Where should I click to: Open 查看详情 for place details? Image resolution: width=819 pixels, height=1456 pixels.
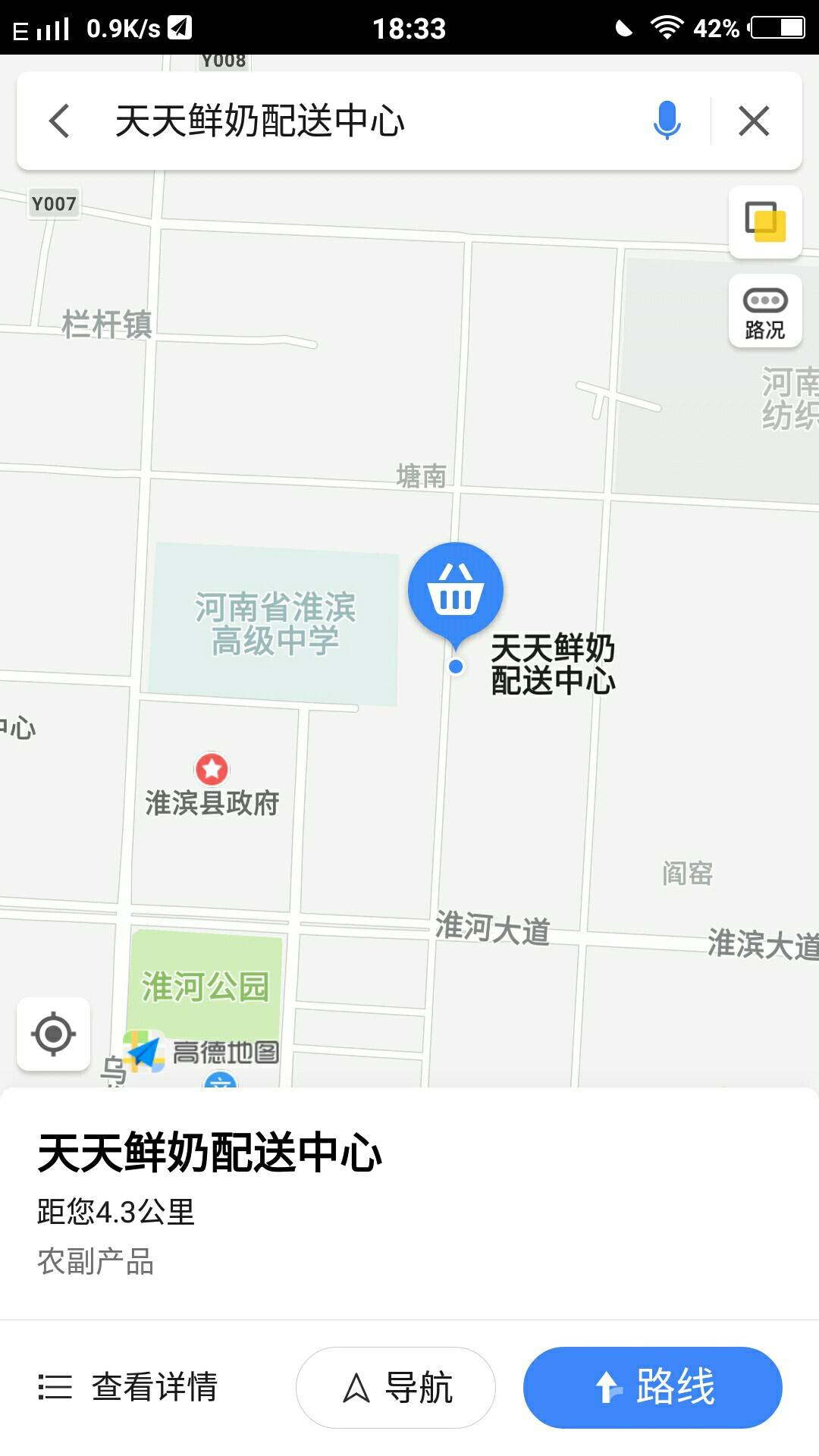click(128, 1387)
